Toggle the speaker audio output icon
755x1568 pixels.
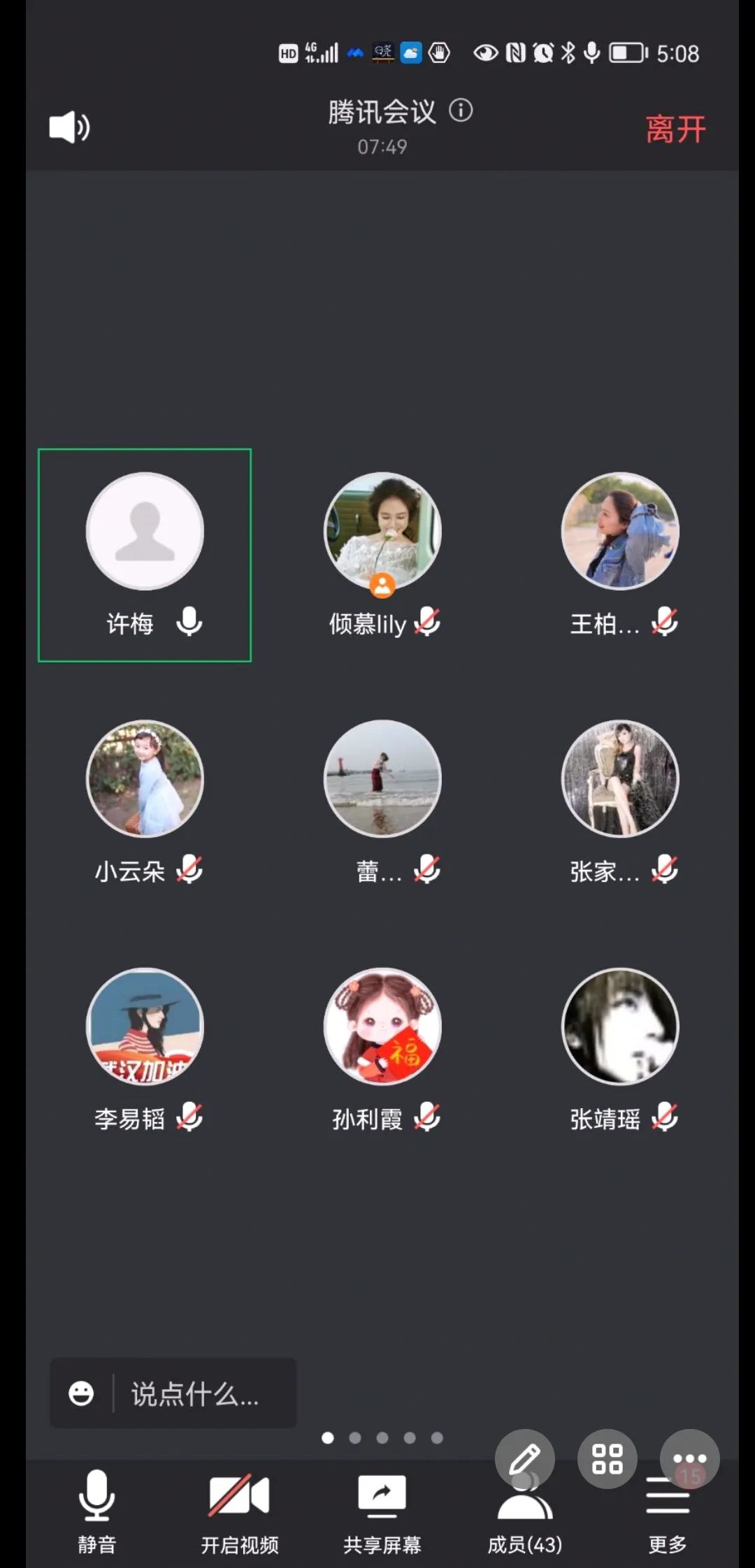point(69,127)
